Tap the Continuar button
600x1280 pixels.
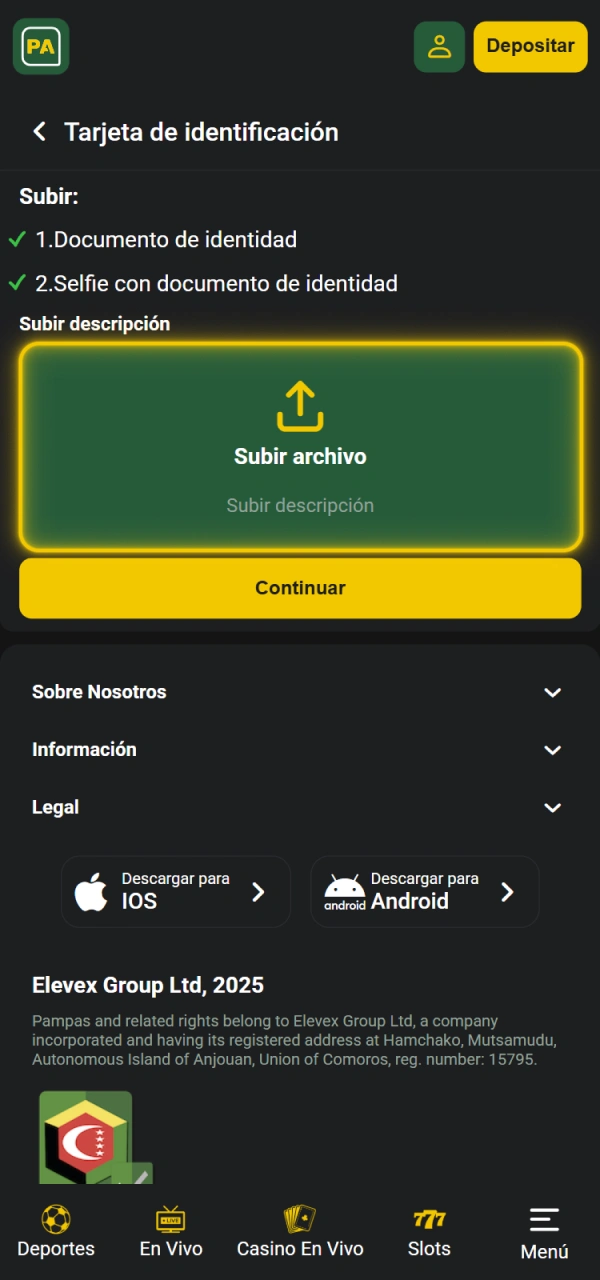pos(300,588)
